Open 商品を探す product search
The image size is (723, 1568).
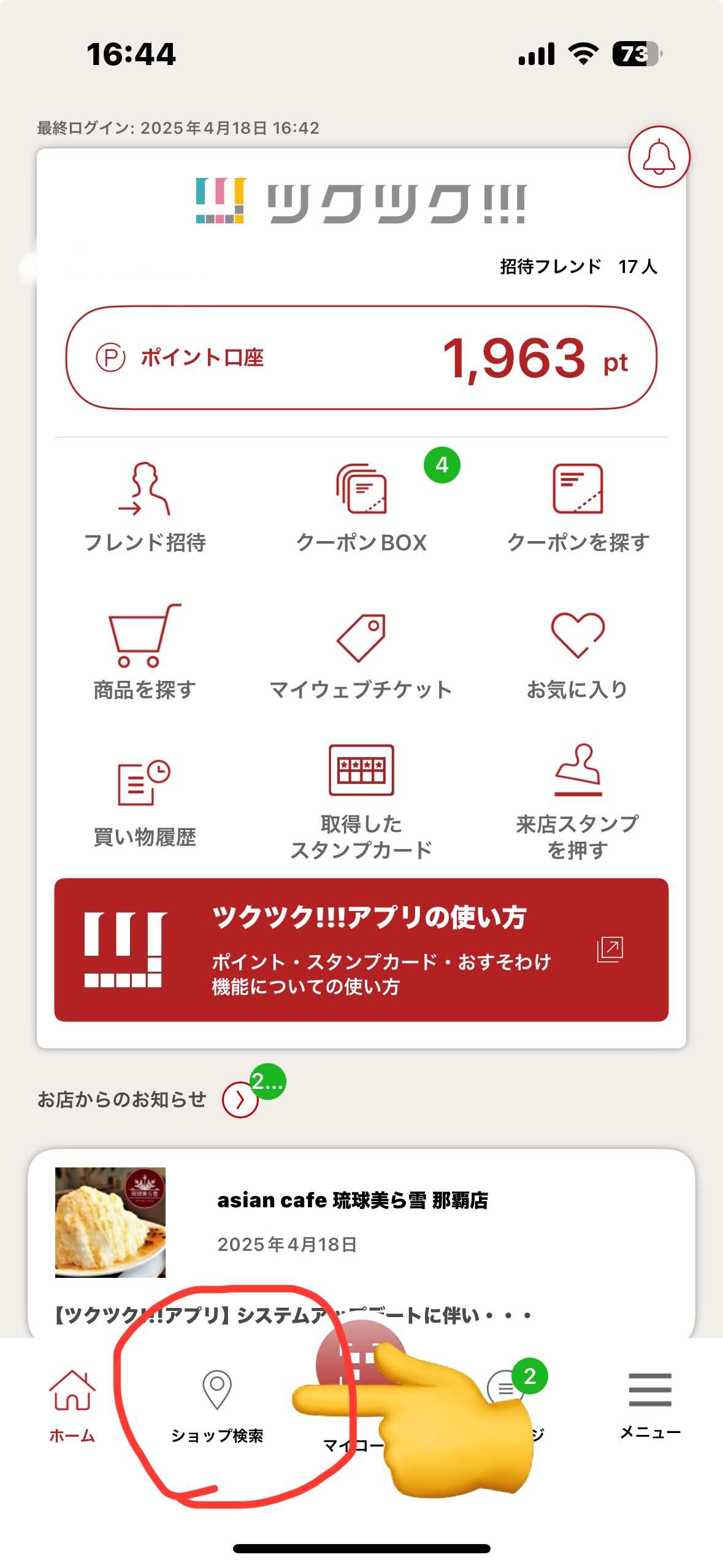(145, 652)
